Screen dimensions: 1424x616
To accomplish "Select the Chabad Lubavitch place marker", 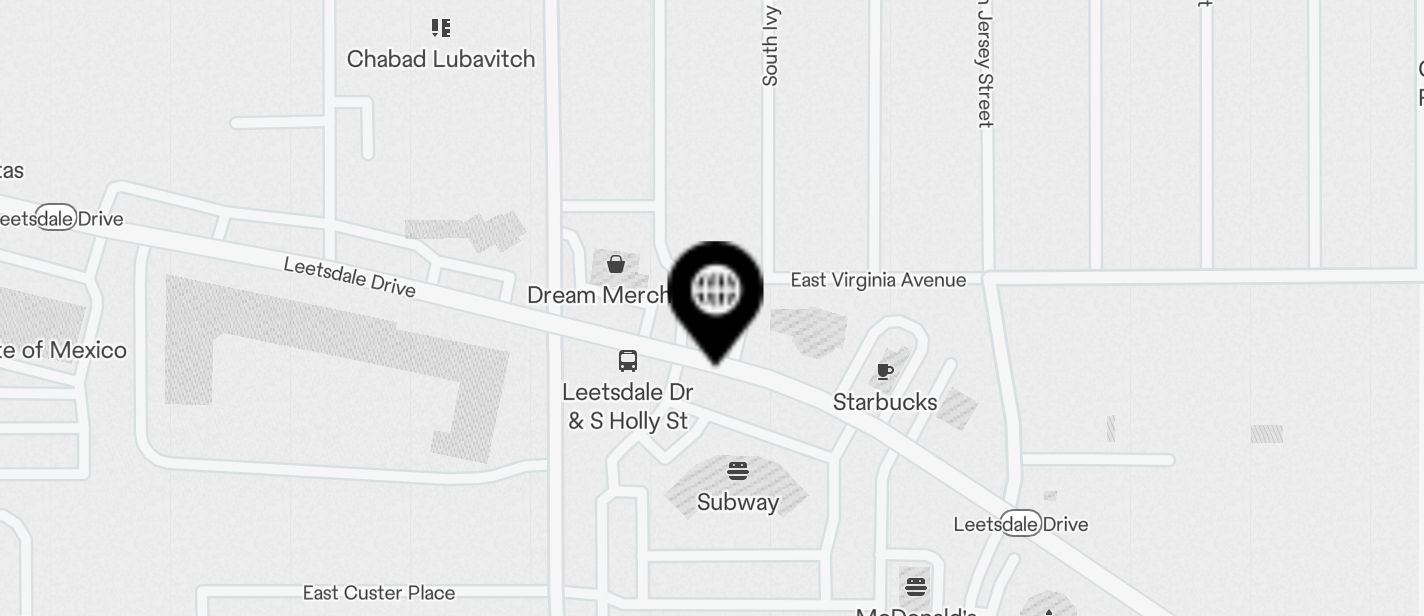I will 441,28.
